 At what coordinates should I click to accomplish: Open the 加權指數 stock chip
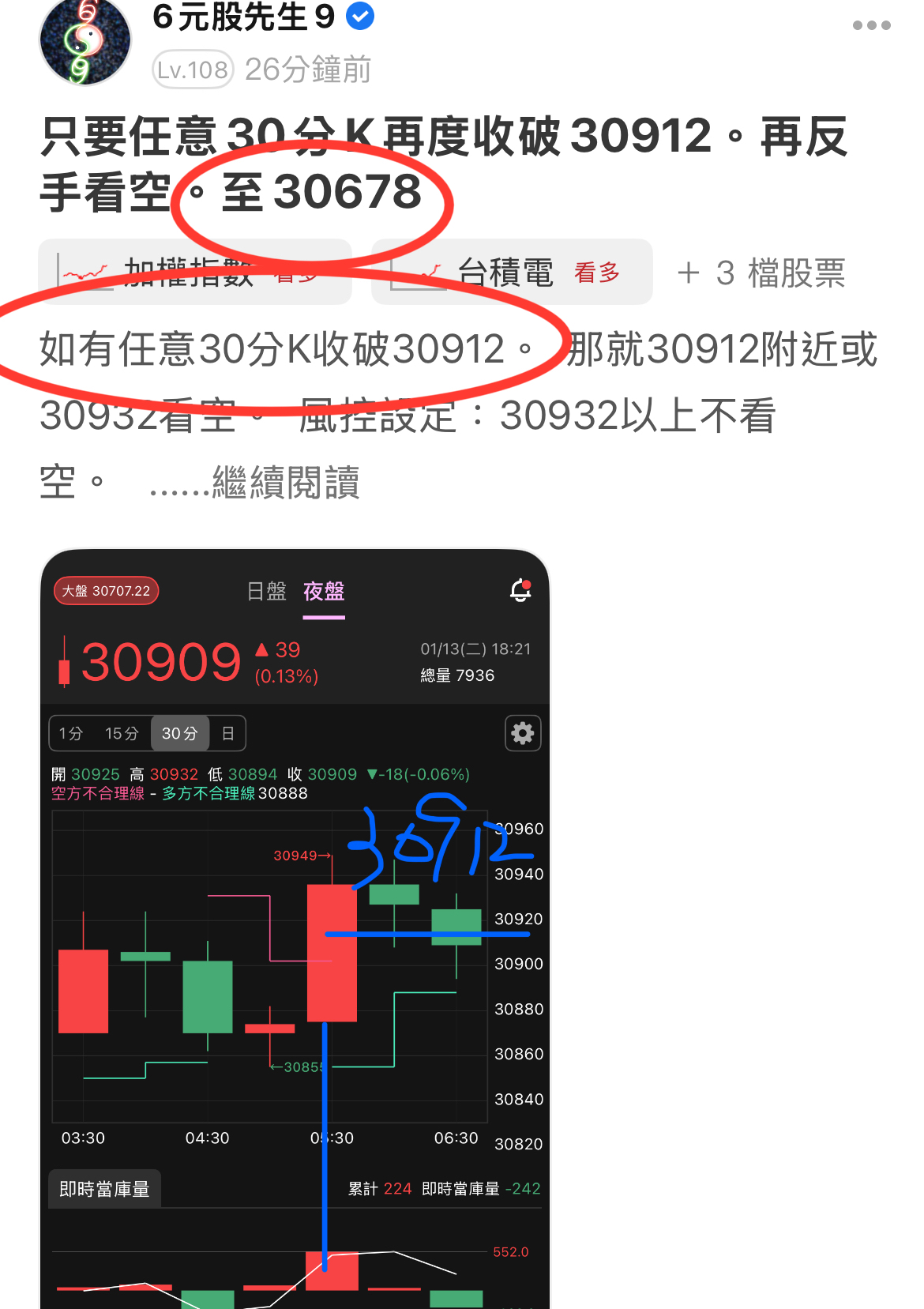(195, 273)
